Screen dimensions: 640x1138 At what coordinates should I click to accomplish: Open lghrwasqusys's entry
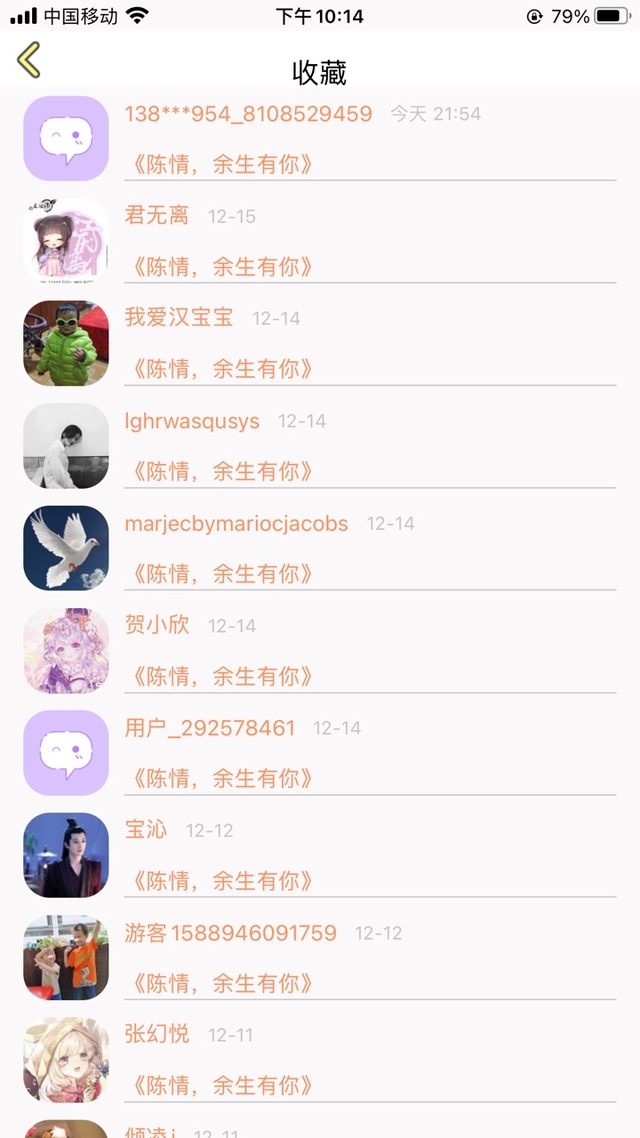tap(320, 446)
